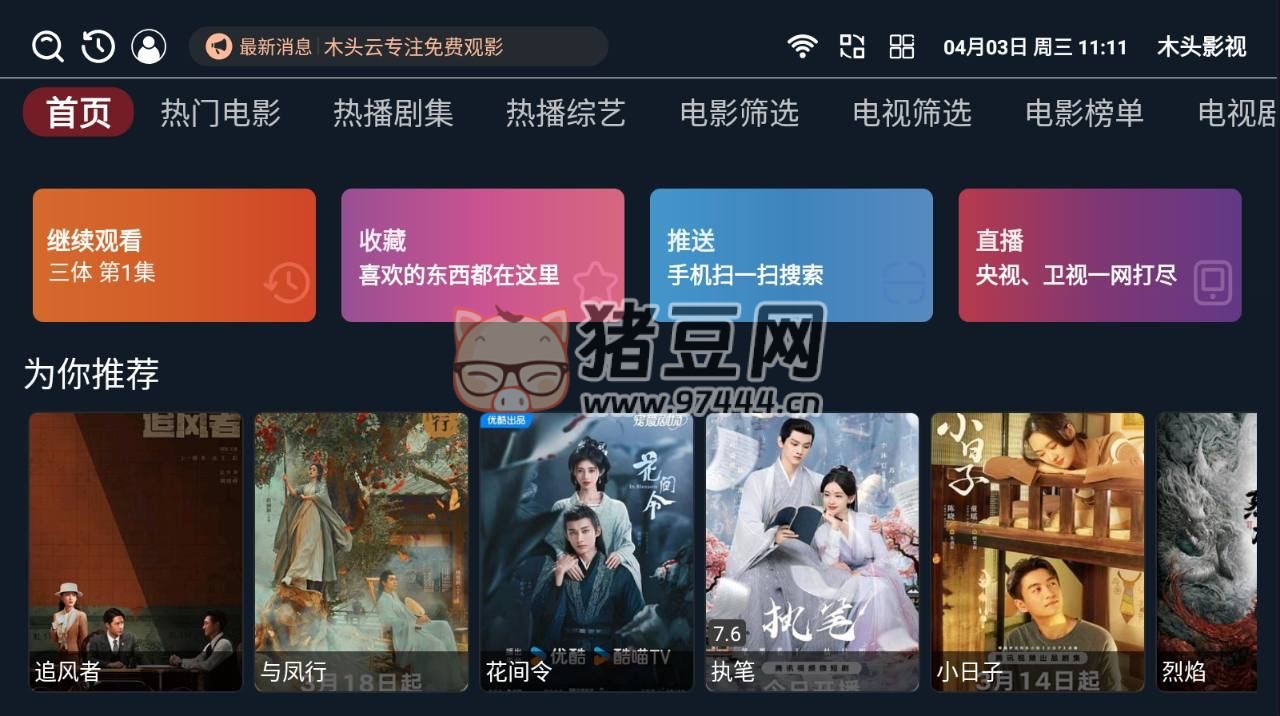Image resolution: width=1280 pixels, height=716 pixels.
Task: Switch to 热播剧集 tab
Action: (393, 113)
